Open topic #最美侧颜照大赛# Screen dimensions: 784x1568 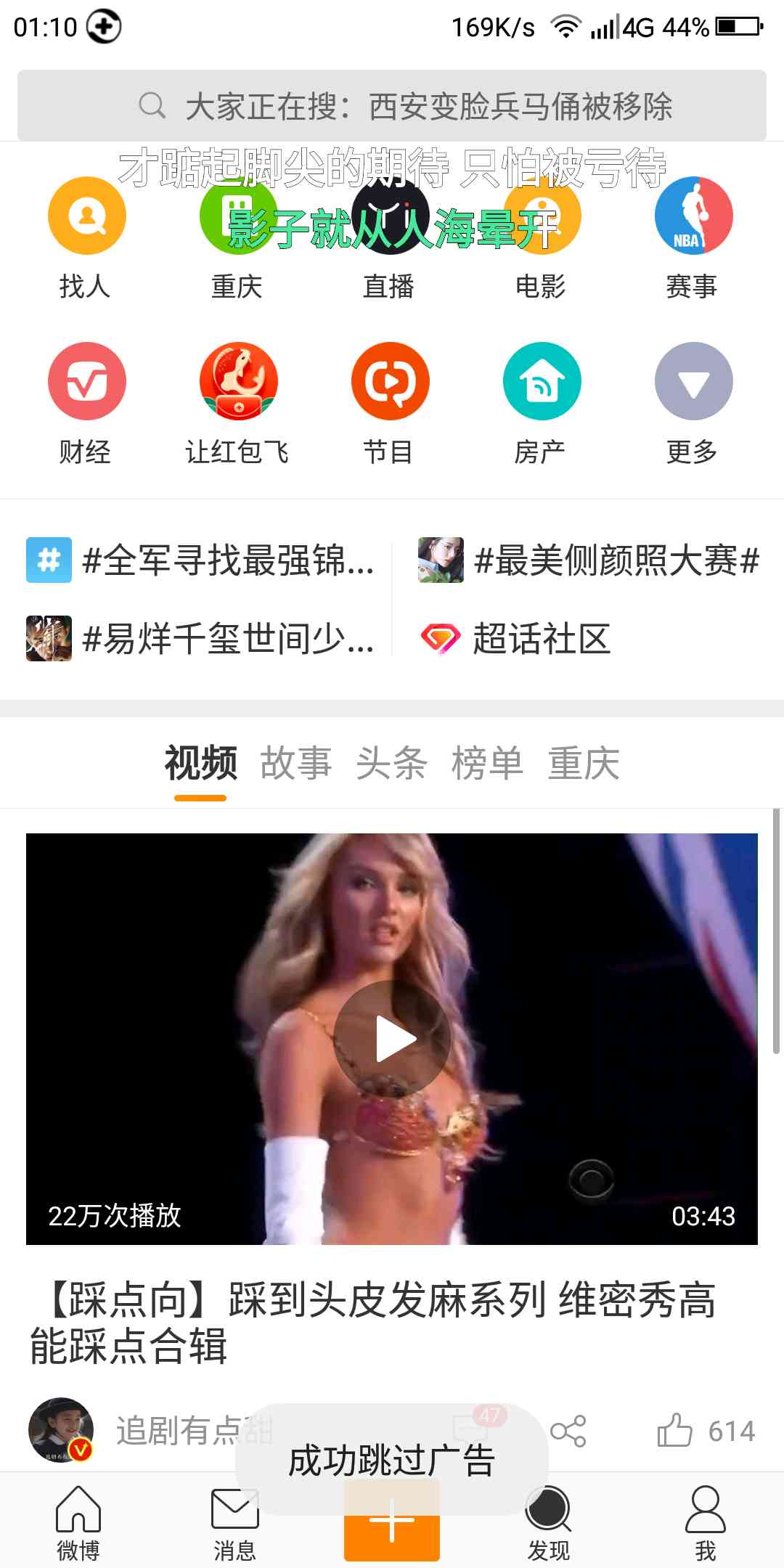click(589, 560)
